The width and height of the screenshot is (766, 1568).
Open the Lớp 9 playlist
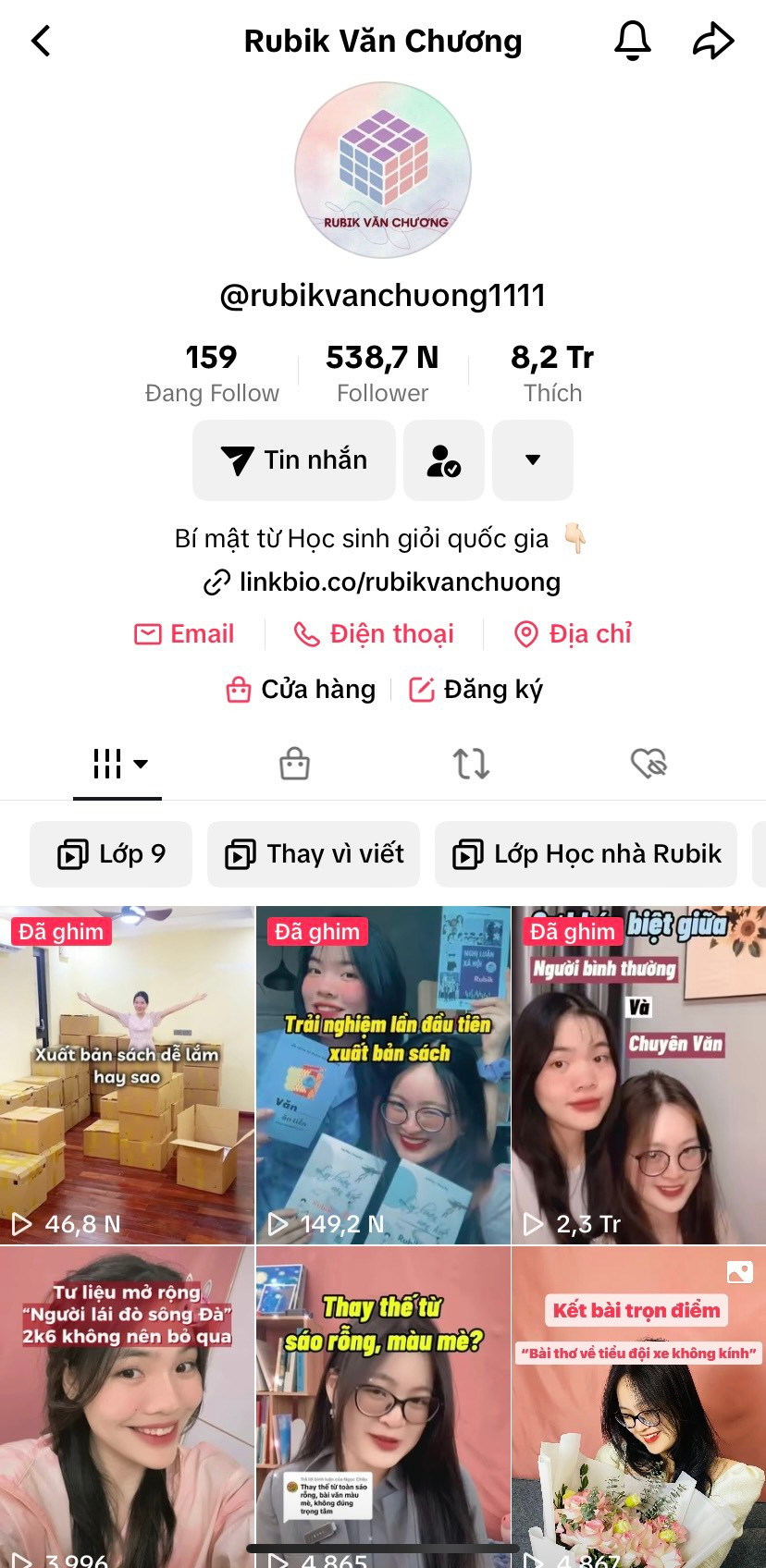[111, 853]
